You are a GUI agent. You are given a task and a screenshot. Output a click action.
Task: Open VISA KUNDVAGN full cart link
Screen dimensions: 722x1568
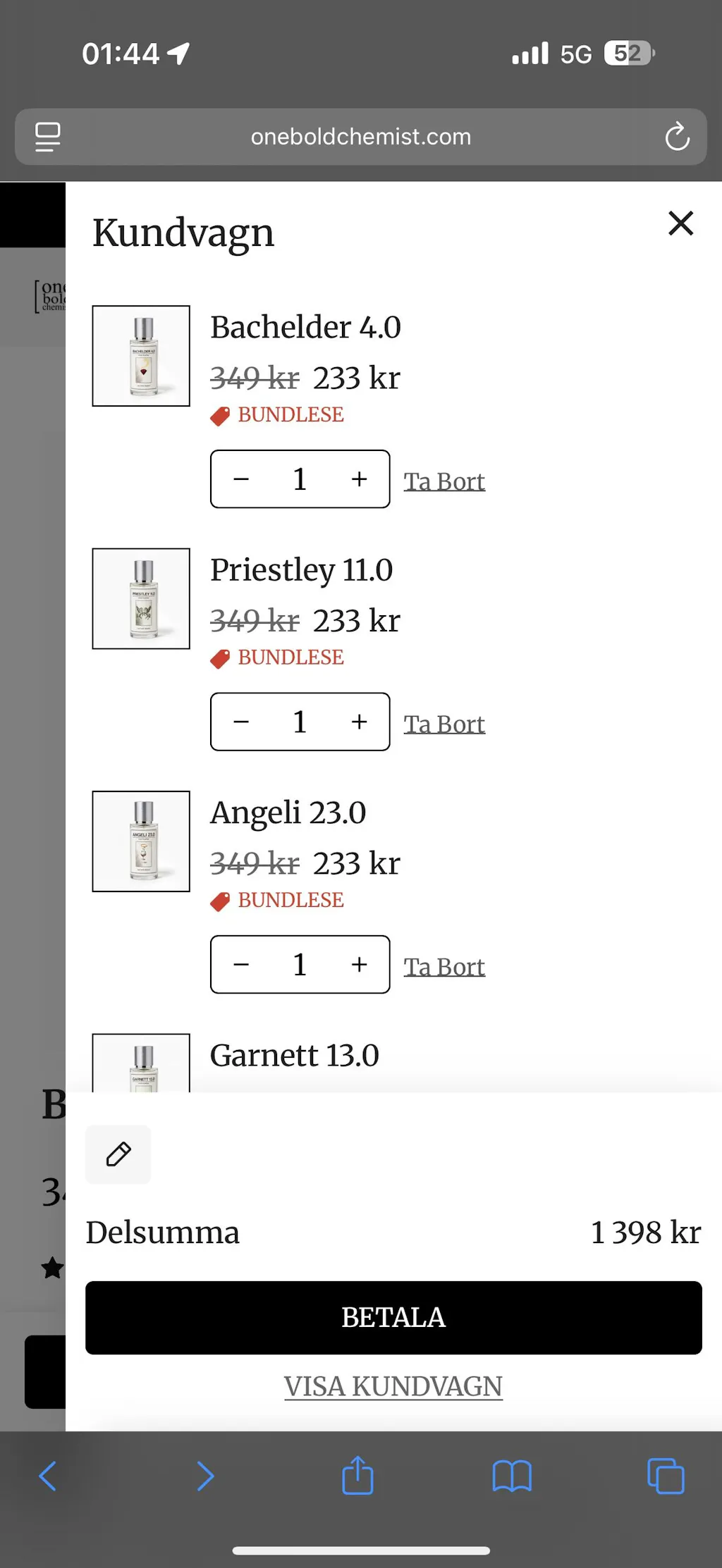pos(393,1386)
